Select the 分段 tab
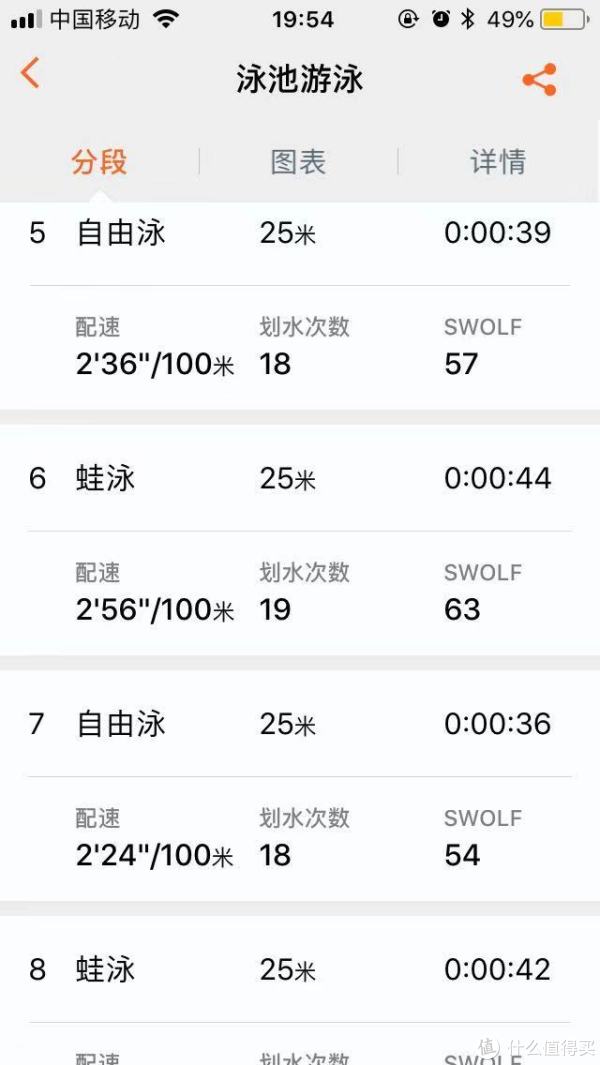 pyautogui.click(x=99, y=162)
